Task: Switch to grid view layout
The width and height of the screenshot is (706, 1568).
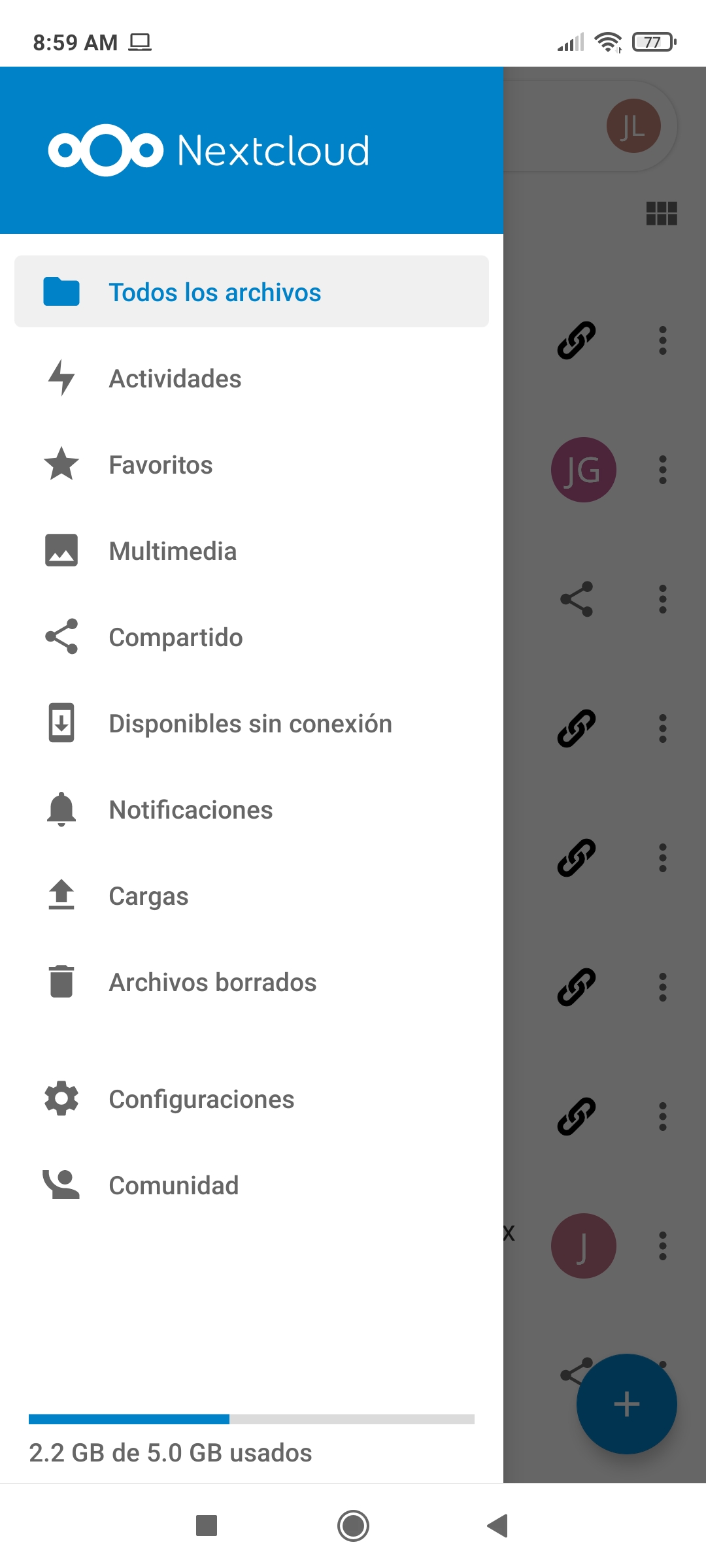Action: [662, 213]
